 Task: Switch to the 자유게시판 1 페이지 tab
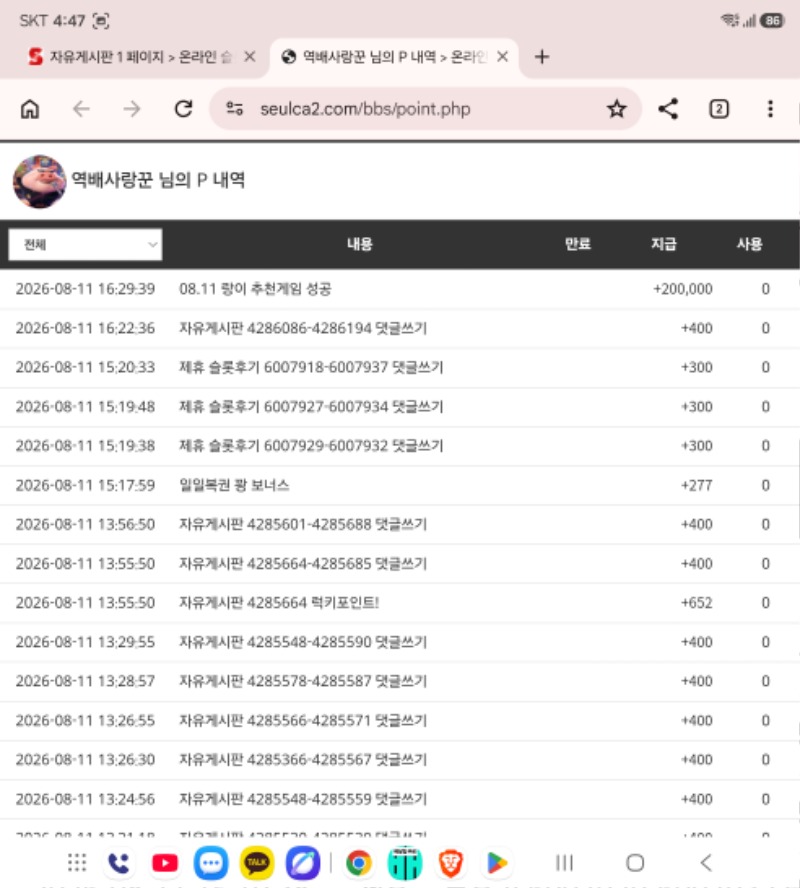tap(131, 57)
